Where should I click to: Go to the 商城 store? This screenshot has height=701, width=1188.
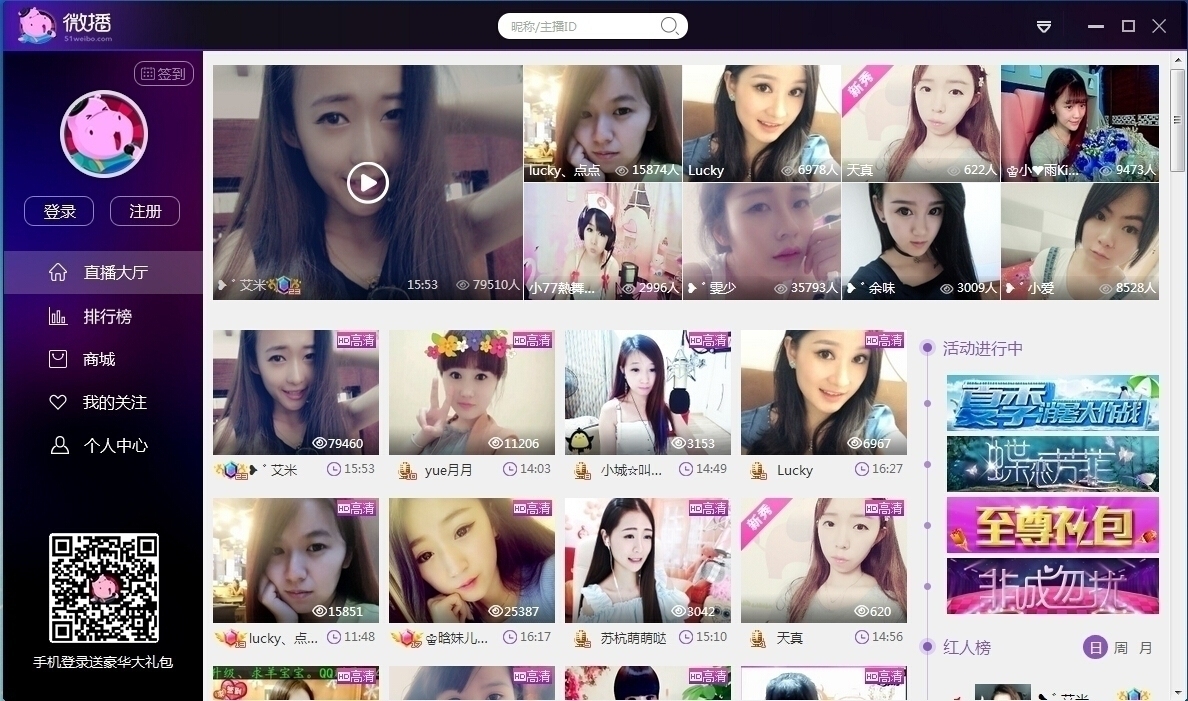98,359
